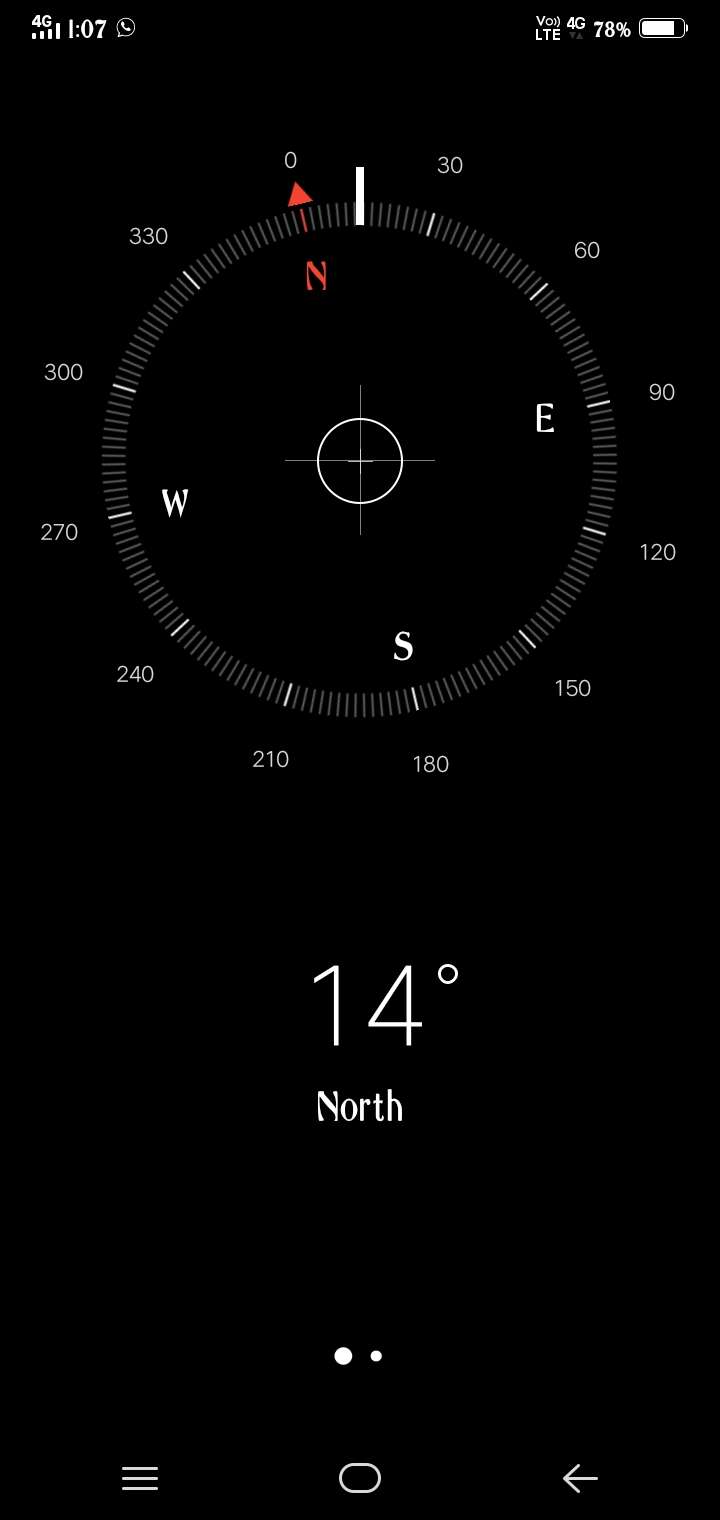Go back using the navigation bar arrow
Image resolution: width=720 pixels, height=1520 pixels.
580,1478
